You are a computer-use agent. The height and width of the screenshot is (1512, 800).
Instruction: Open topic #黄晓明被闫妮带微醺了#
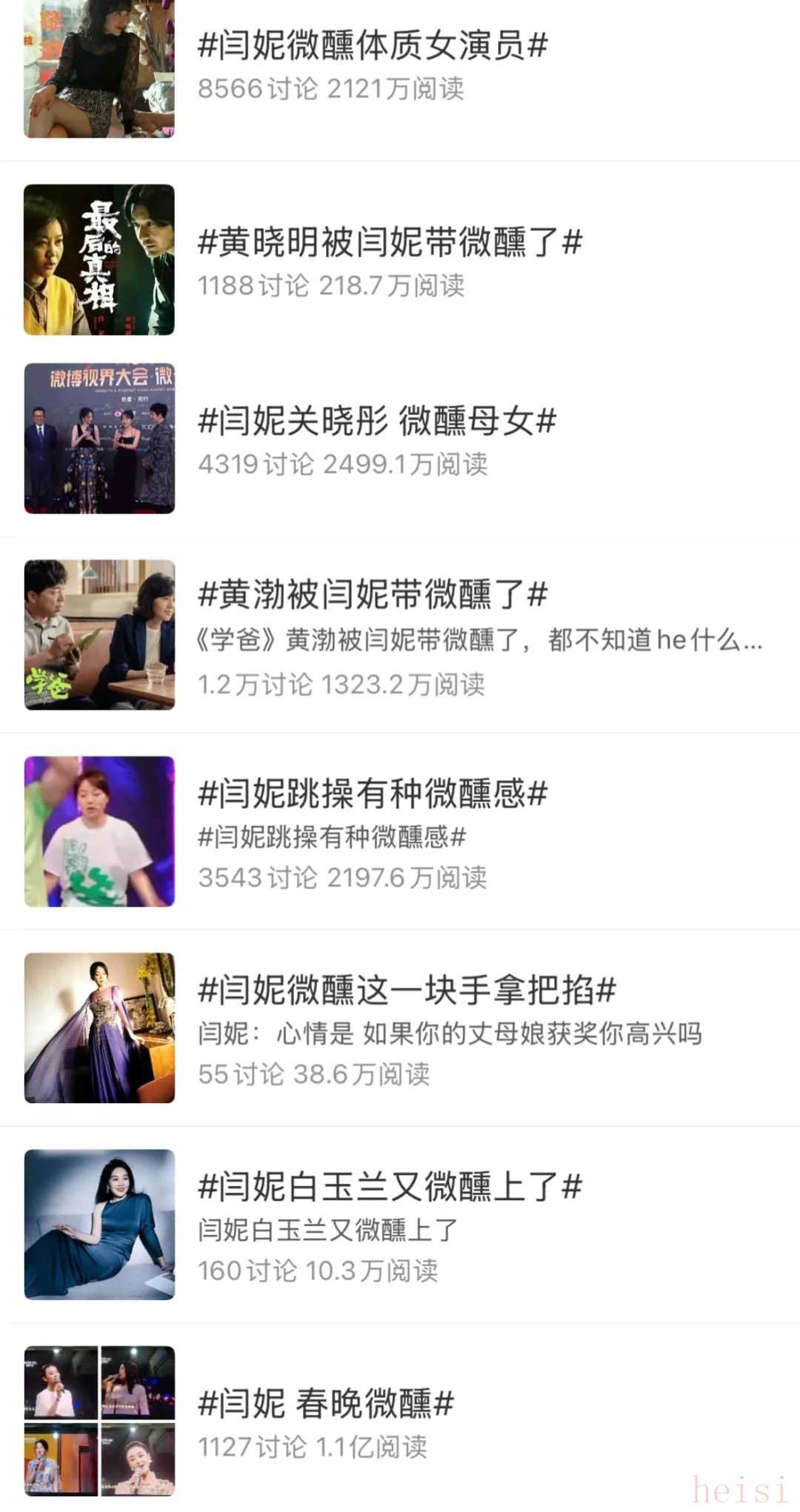(x=390, y=243)
